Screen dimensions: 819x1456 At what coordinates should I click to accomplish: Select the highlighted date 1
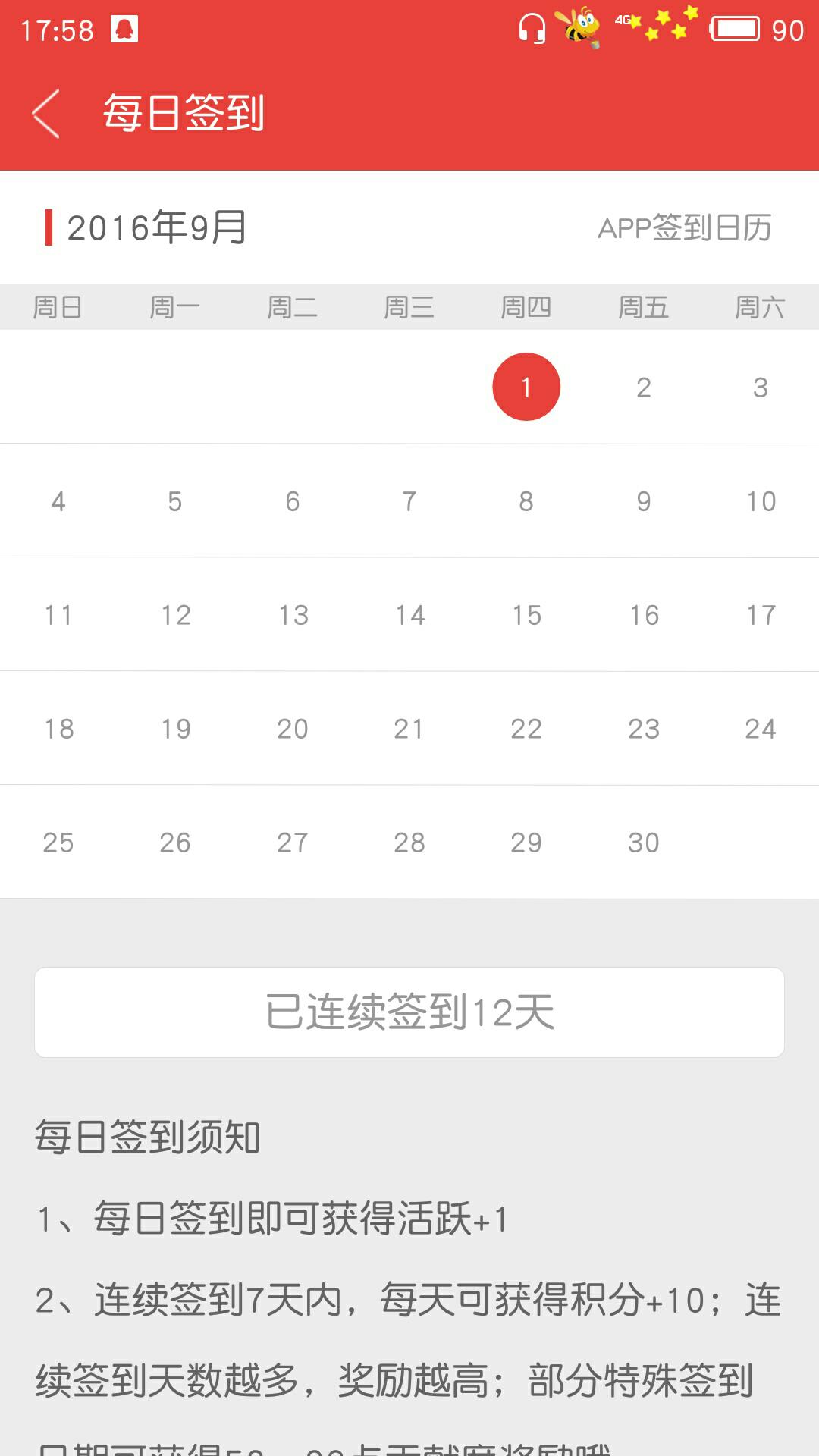click(x=526, y=387)
